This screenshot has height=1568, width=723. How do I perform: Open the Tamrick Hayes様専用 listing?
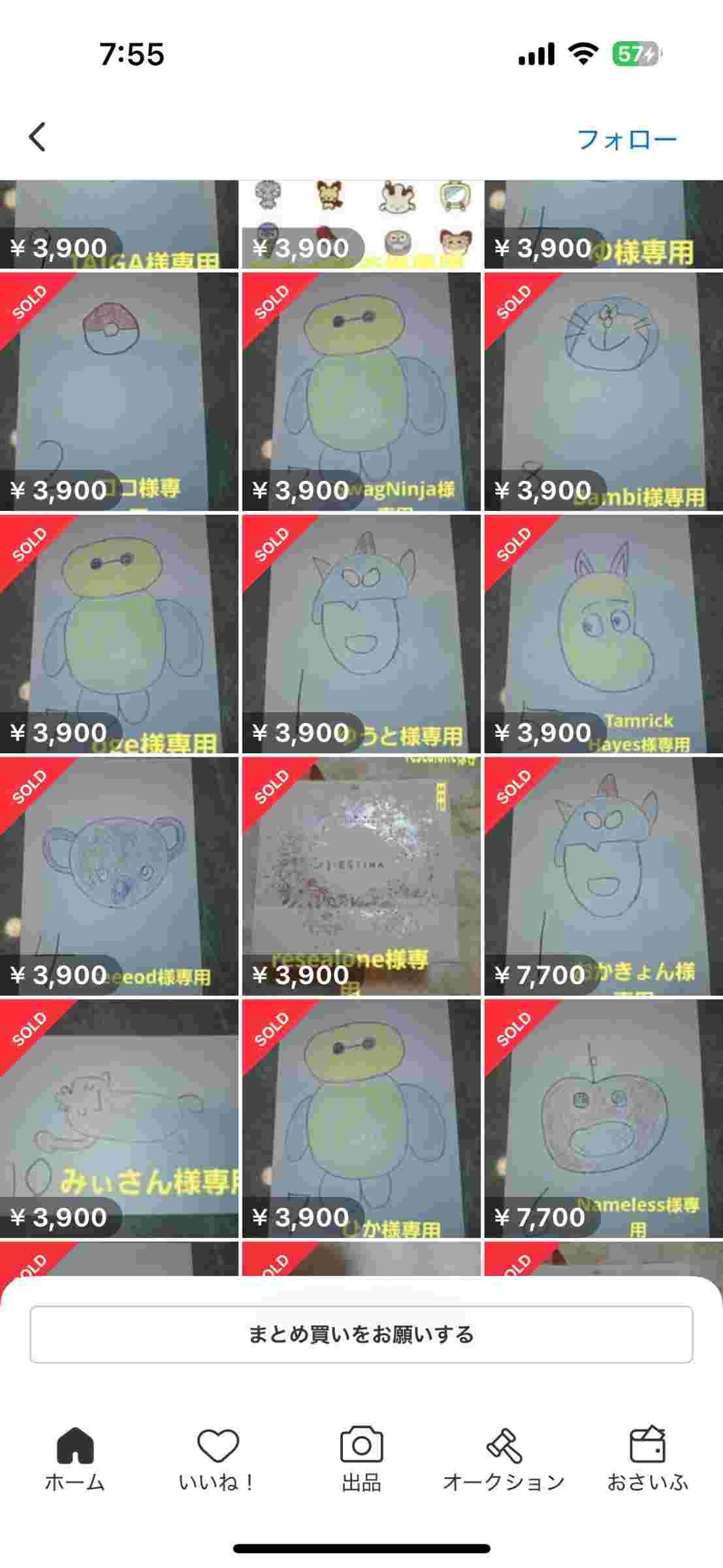click(x=603, y=634)
